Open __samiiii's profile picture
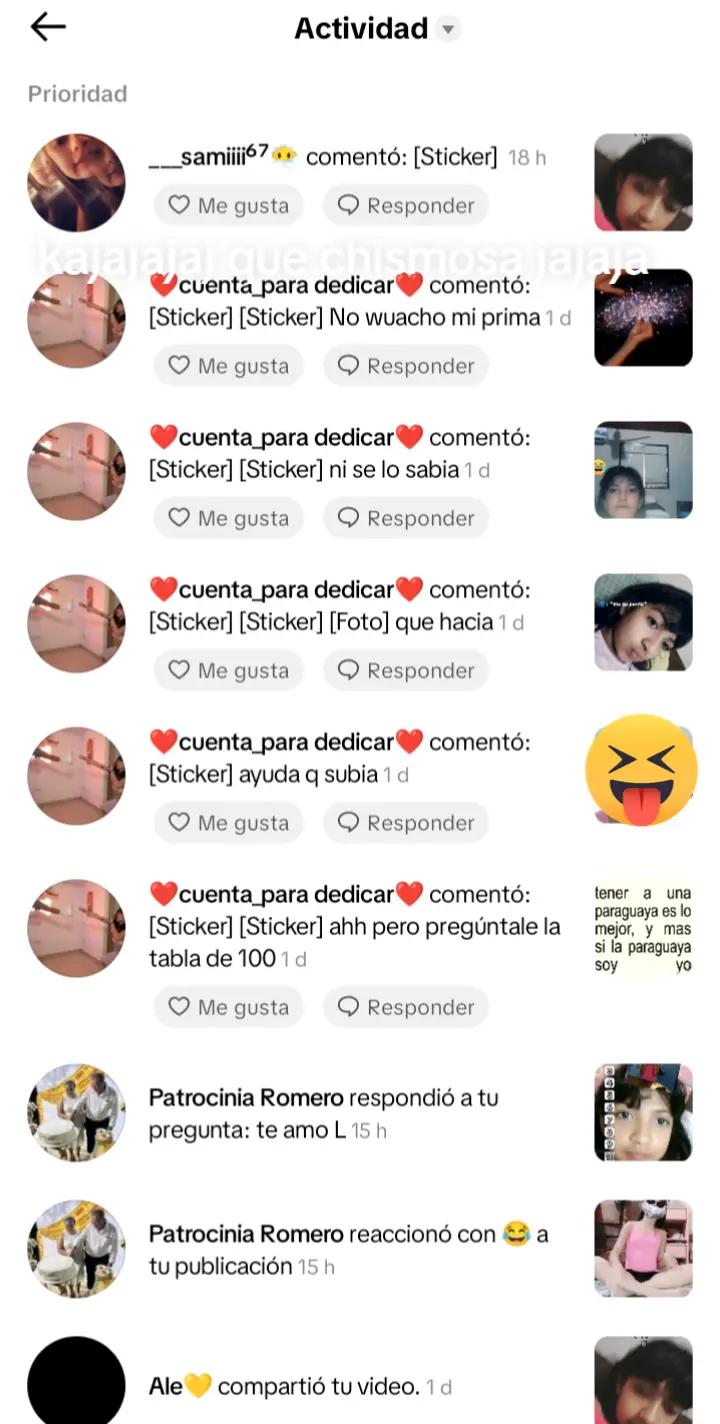The image size is (720, 1424). [76, 182]
